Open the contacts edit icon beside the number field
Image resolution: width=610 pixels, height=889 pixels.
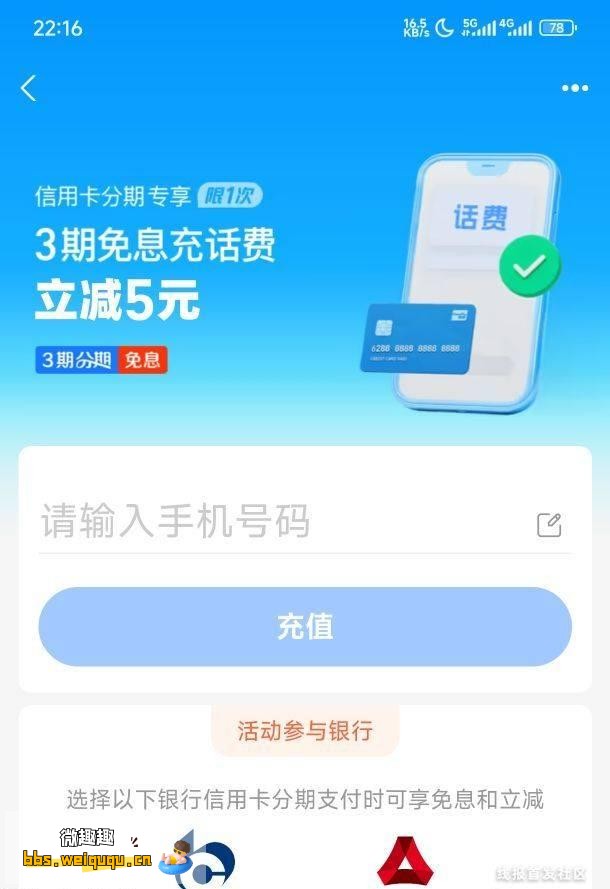pyautogui.click(x=549, y=525)
